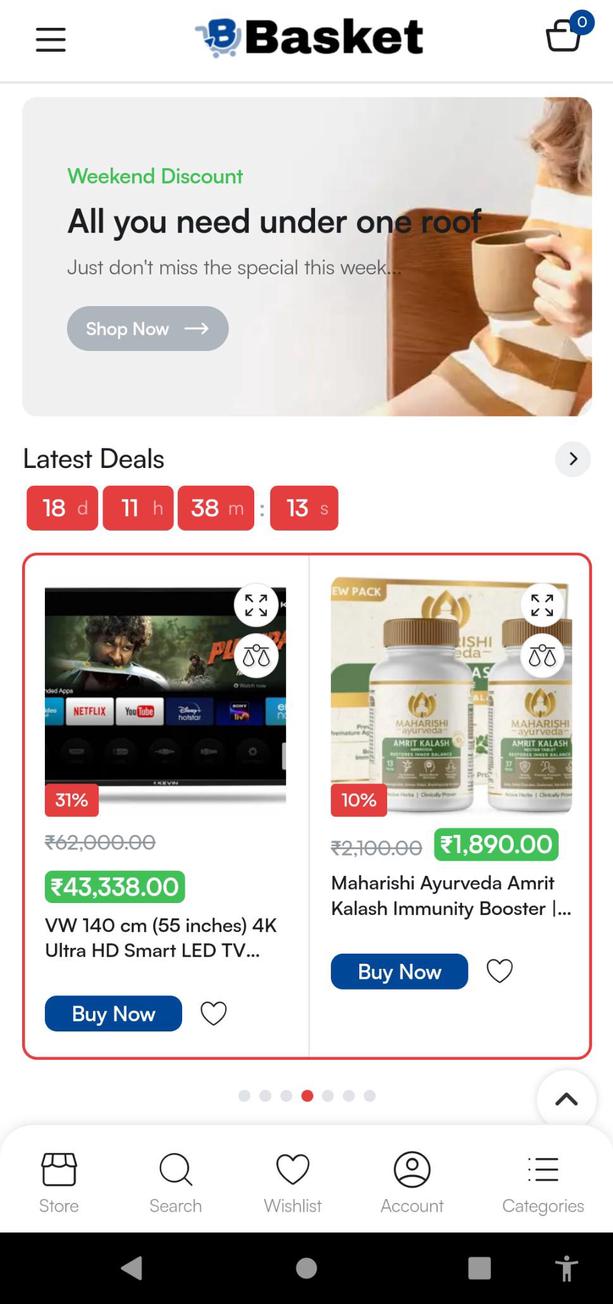Add Maharishi Amrit Kalash to wishlist
The image size is (613, 1304).
pos(499,970)
